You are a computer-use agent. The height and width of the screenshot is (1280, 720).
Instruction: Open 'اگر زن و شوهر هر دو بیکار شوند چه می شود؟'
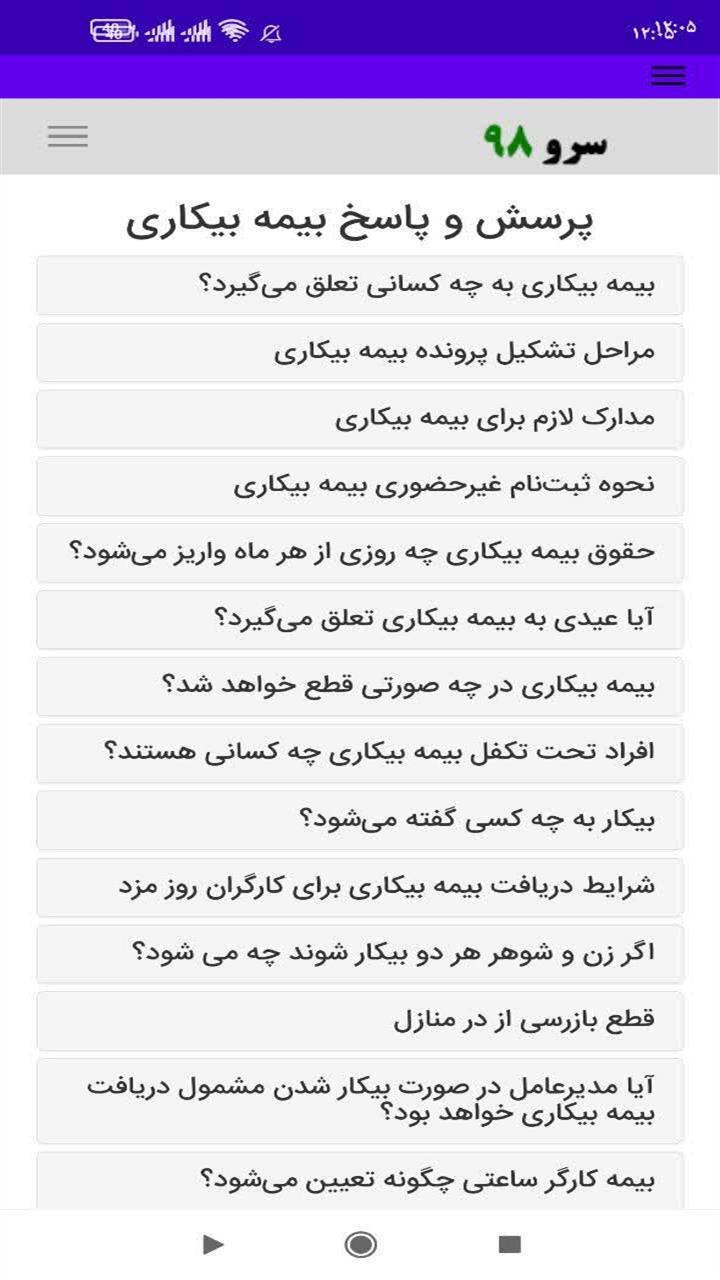(360, 954)
